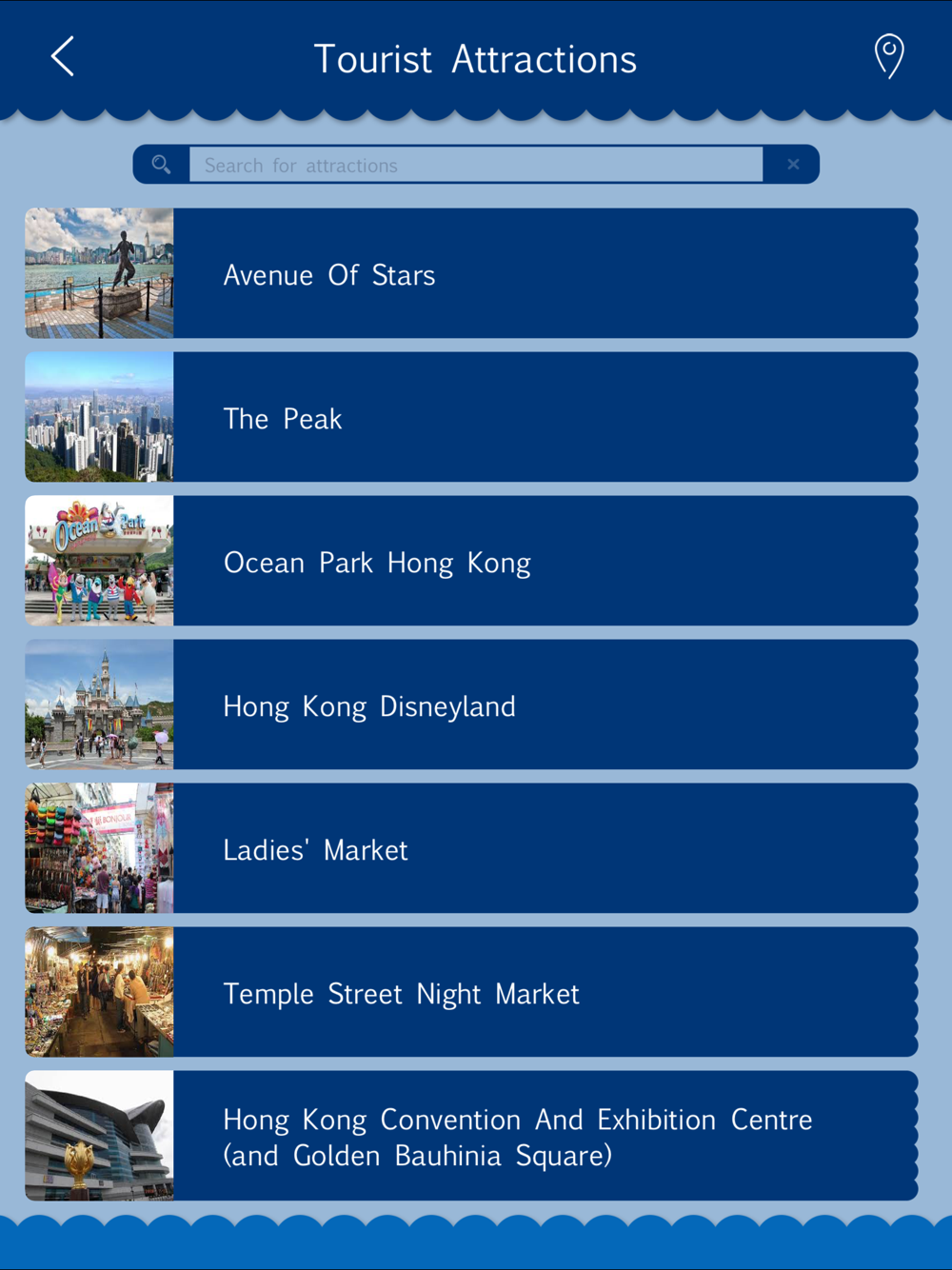Go back using the top-left arrow
Viewport: 952px width, 1270px height.
[63, 57]
